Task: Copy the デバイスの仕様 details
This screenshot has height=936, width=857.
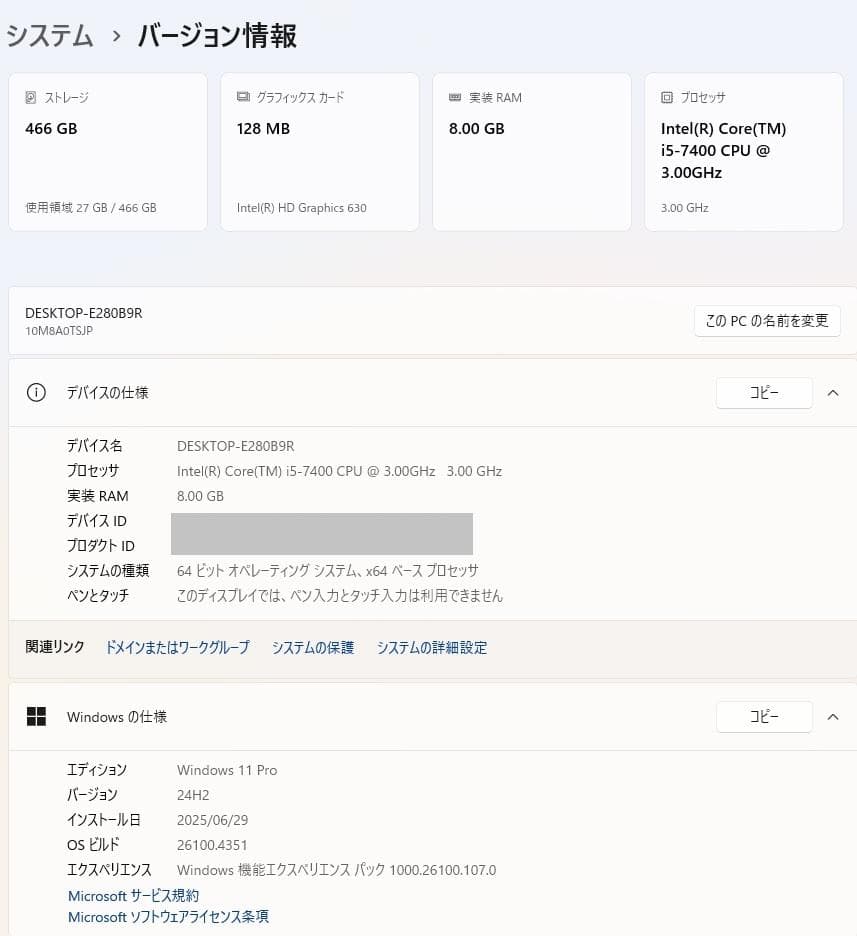Action: pyautogui.click(x=764, y=393)
